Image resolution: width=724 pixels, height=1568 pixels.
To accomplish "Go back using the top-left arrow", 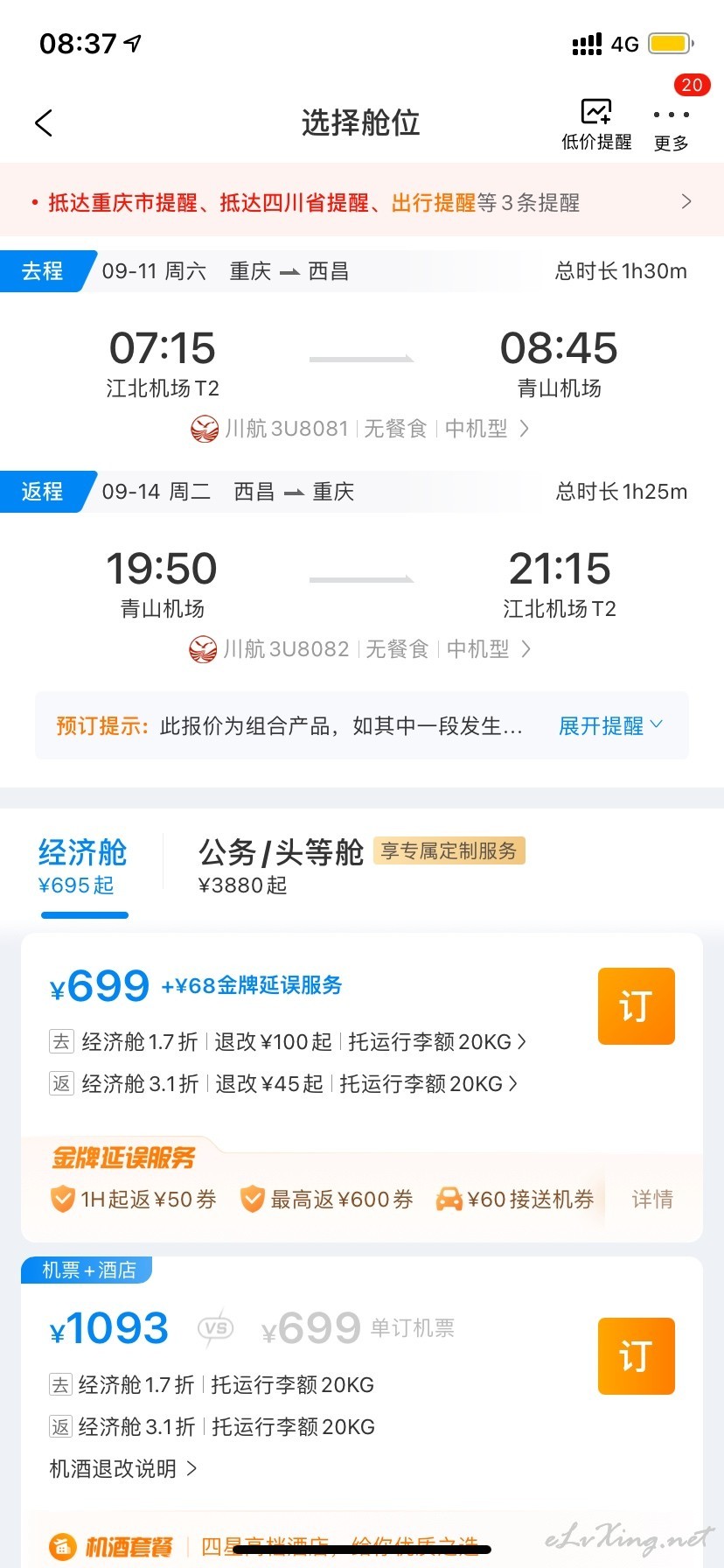I will coord(44,123).
